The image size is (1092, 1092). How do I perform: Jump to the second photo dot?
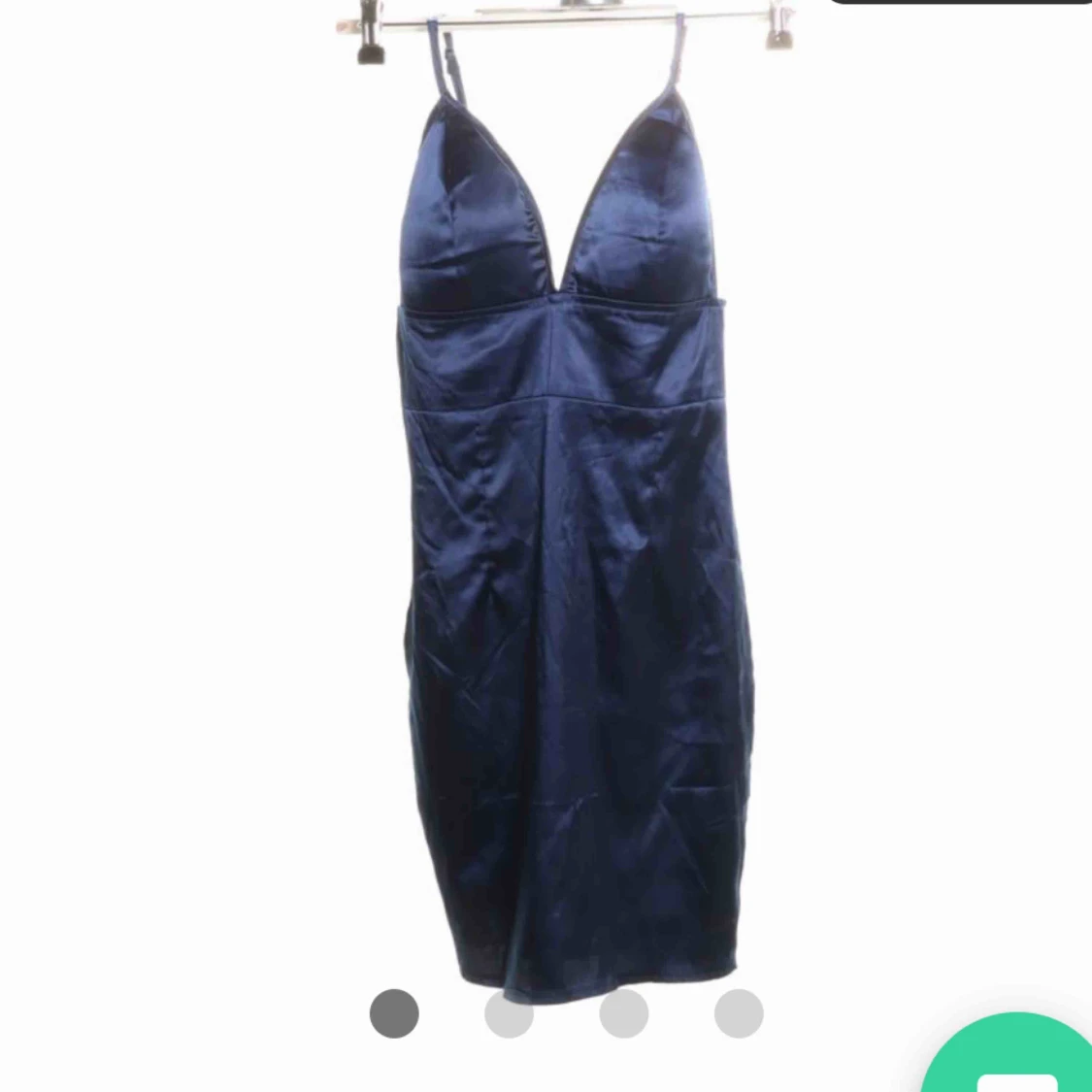(x=509, y=1013)
